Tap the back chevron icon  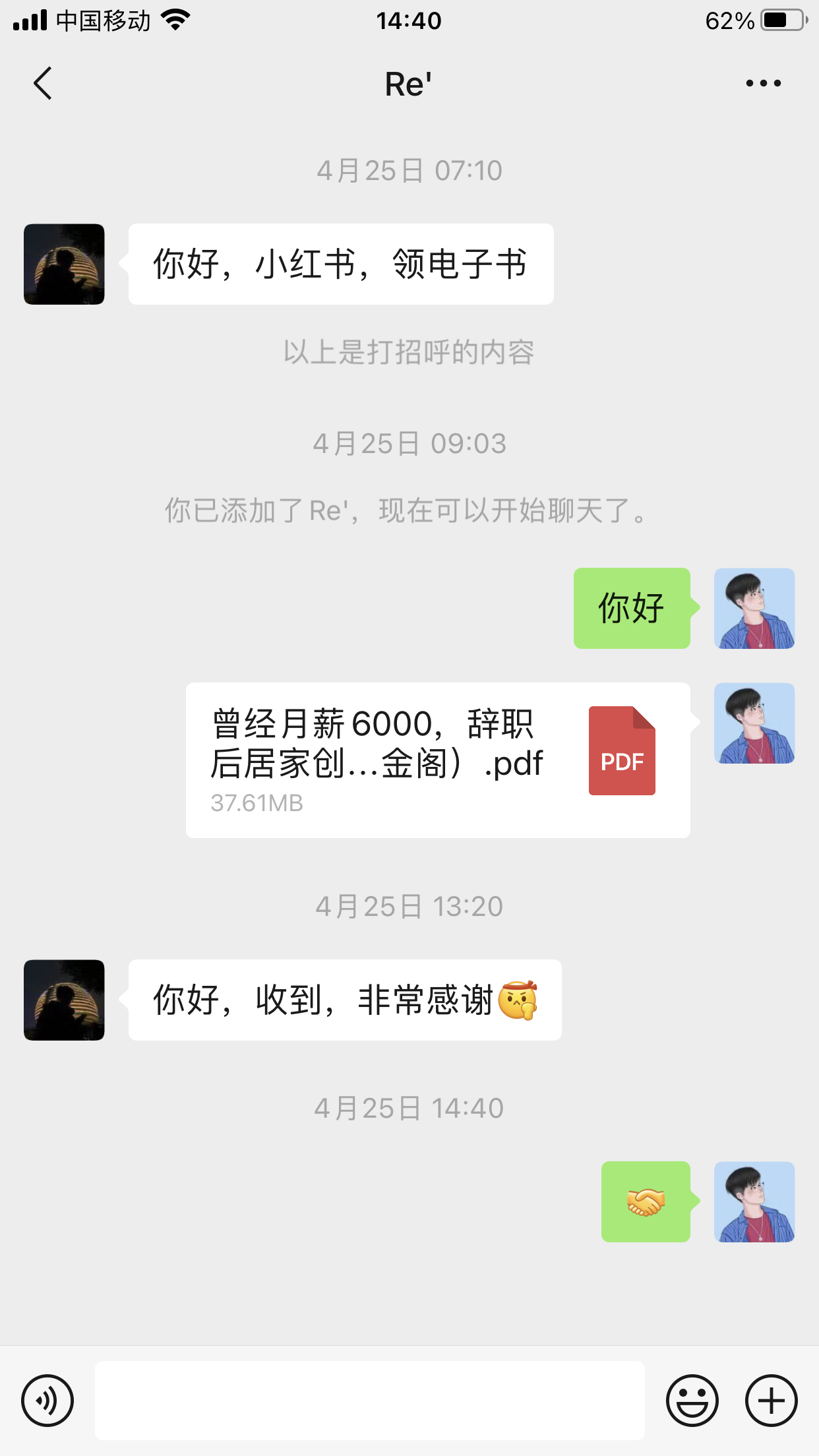pyautogui.click(x=42, y=83)
